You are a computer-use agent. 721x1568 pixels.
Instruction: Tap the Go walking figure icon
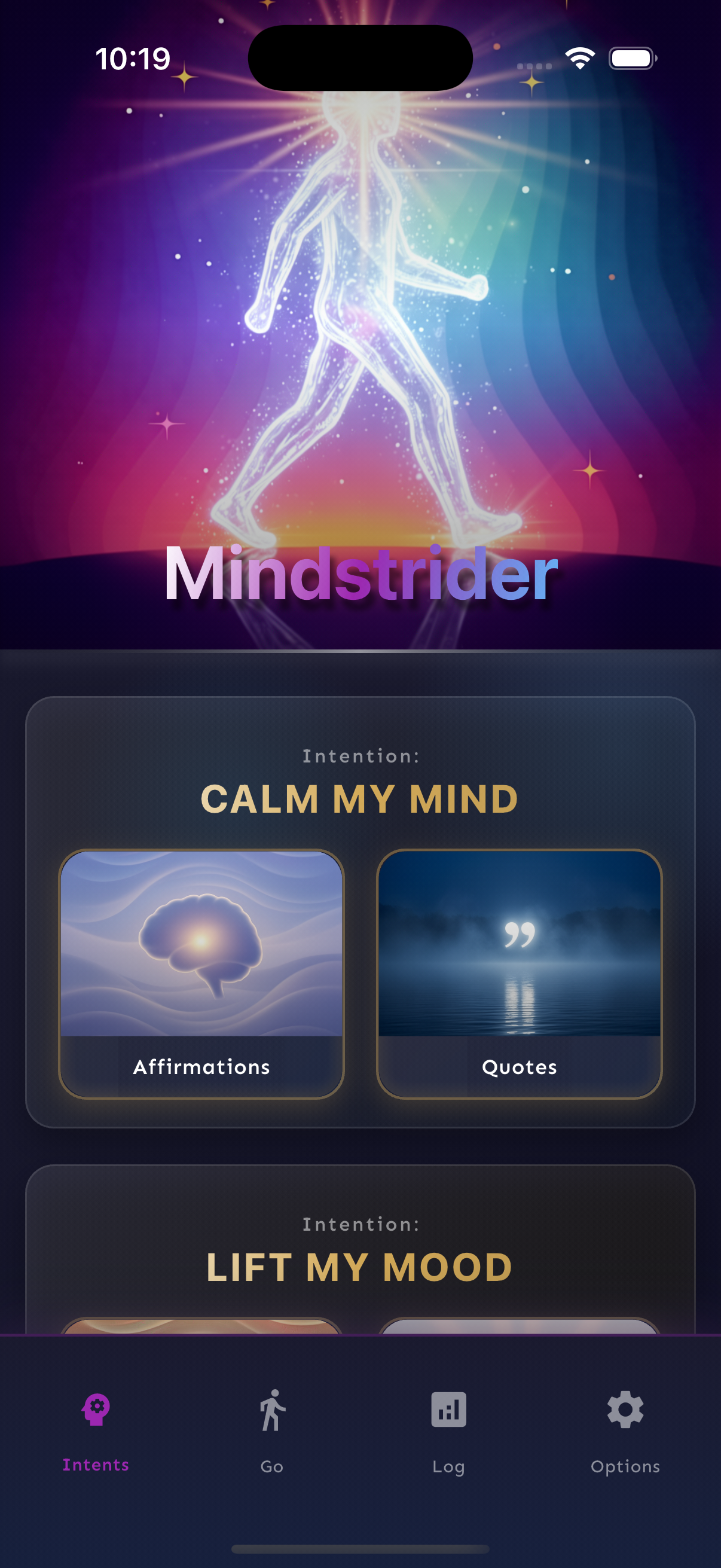(272, 1409)
